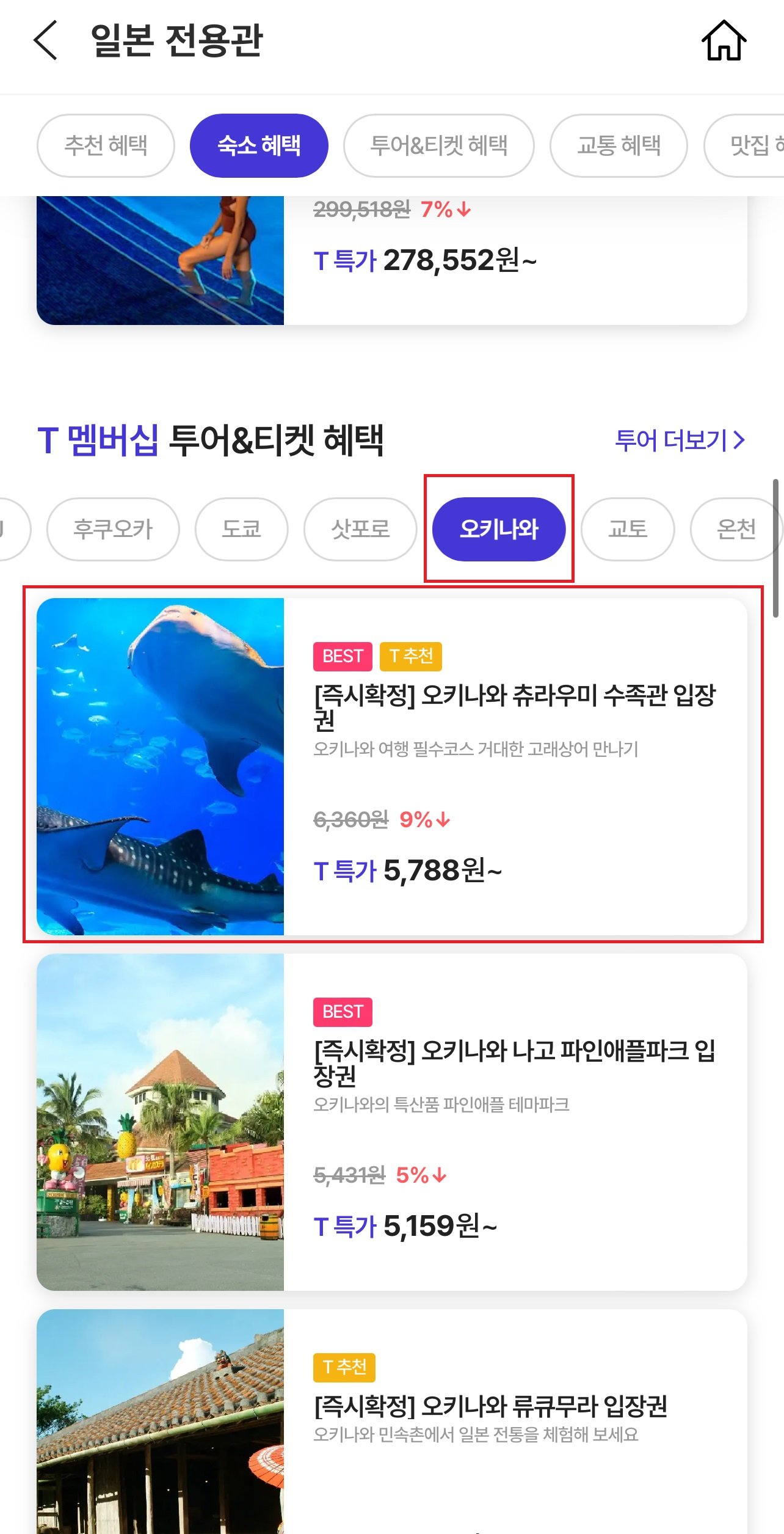784x1534 pixels.
Task: Switch to 추천 혜택 tab
Action: [106, 145]
